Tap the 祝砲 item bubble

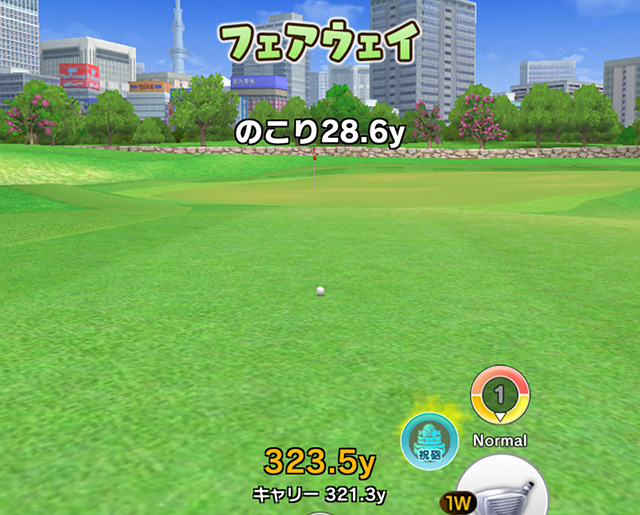429,441
